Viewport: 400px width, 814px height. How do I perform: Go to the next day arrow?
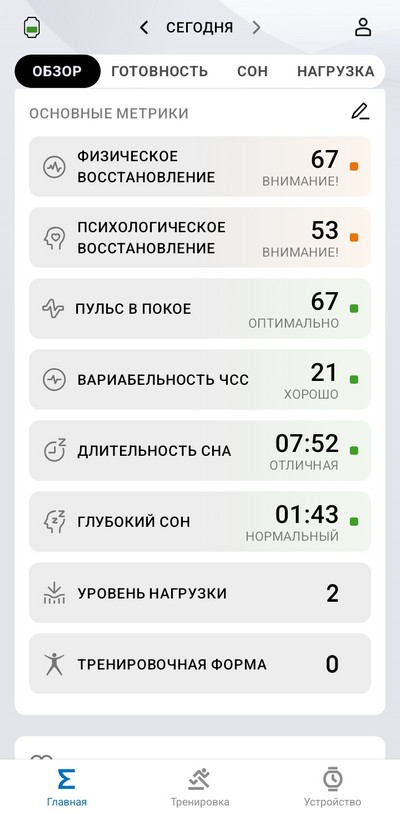256,28
